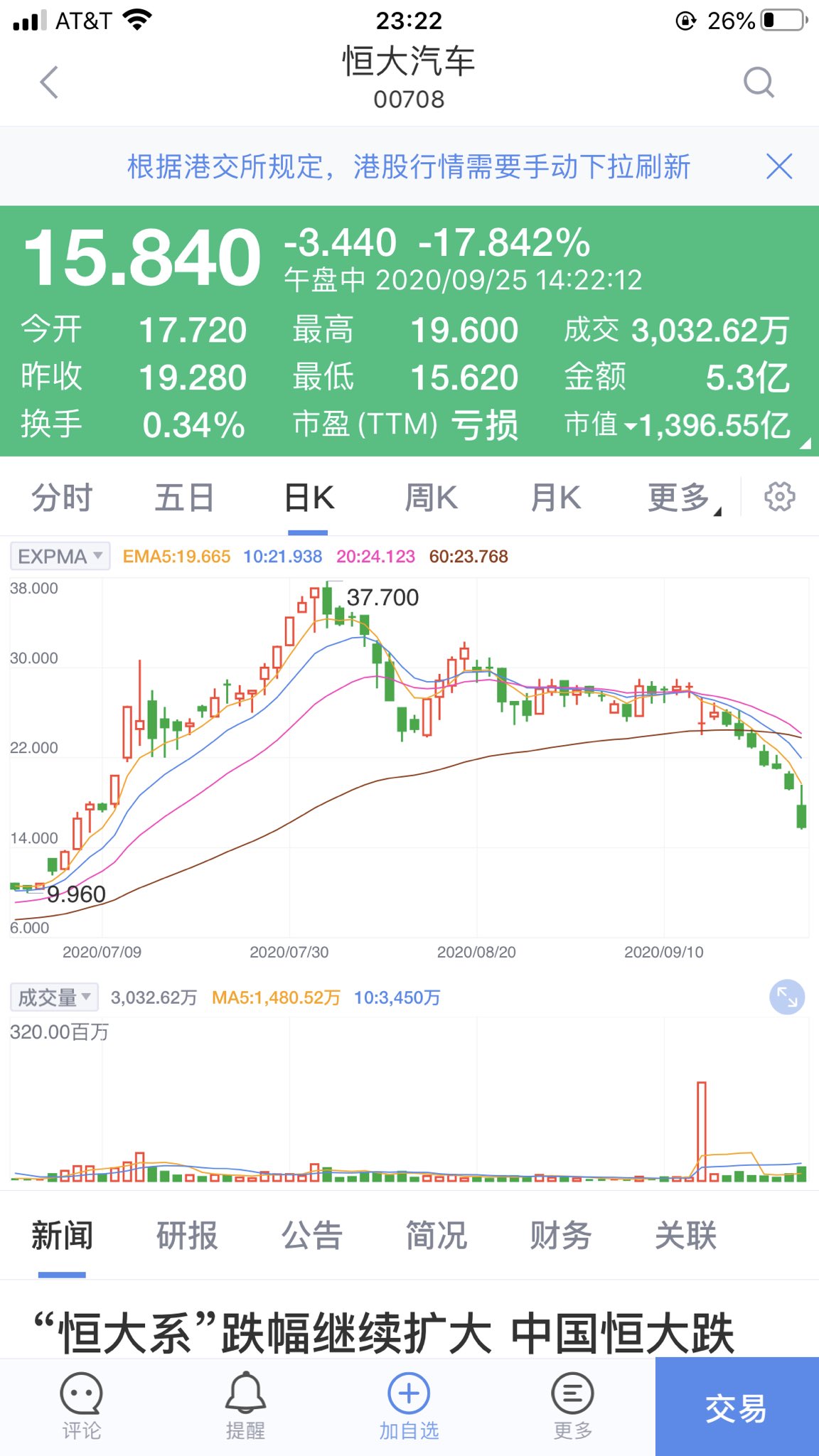Open the 成交量 indicator dropdown
The image size is (819, 1456).
pos(54,997)
